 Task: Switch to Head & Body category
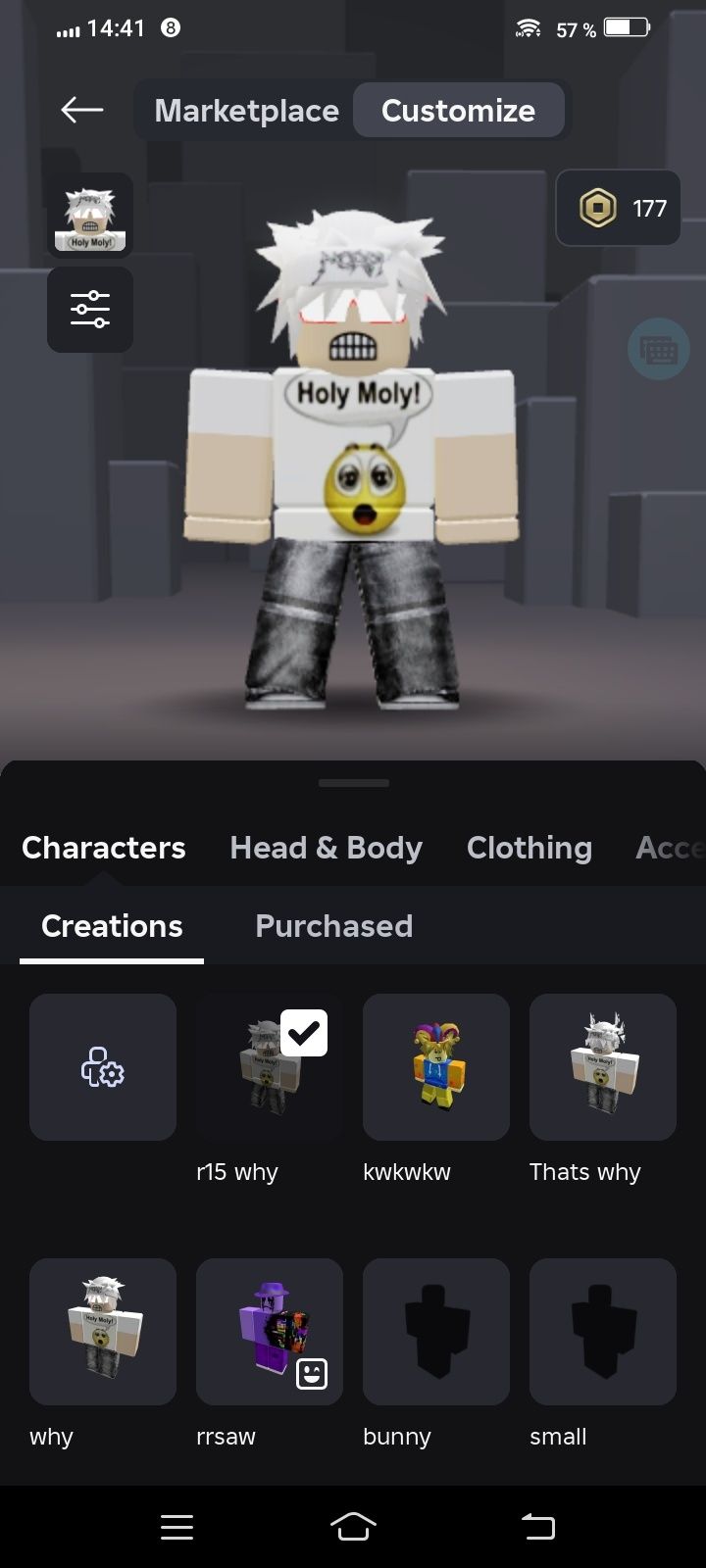point(326,848)
